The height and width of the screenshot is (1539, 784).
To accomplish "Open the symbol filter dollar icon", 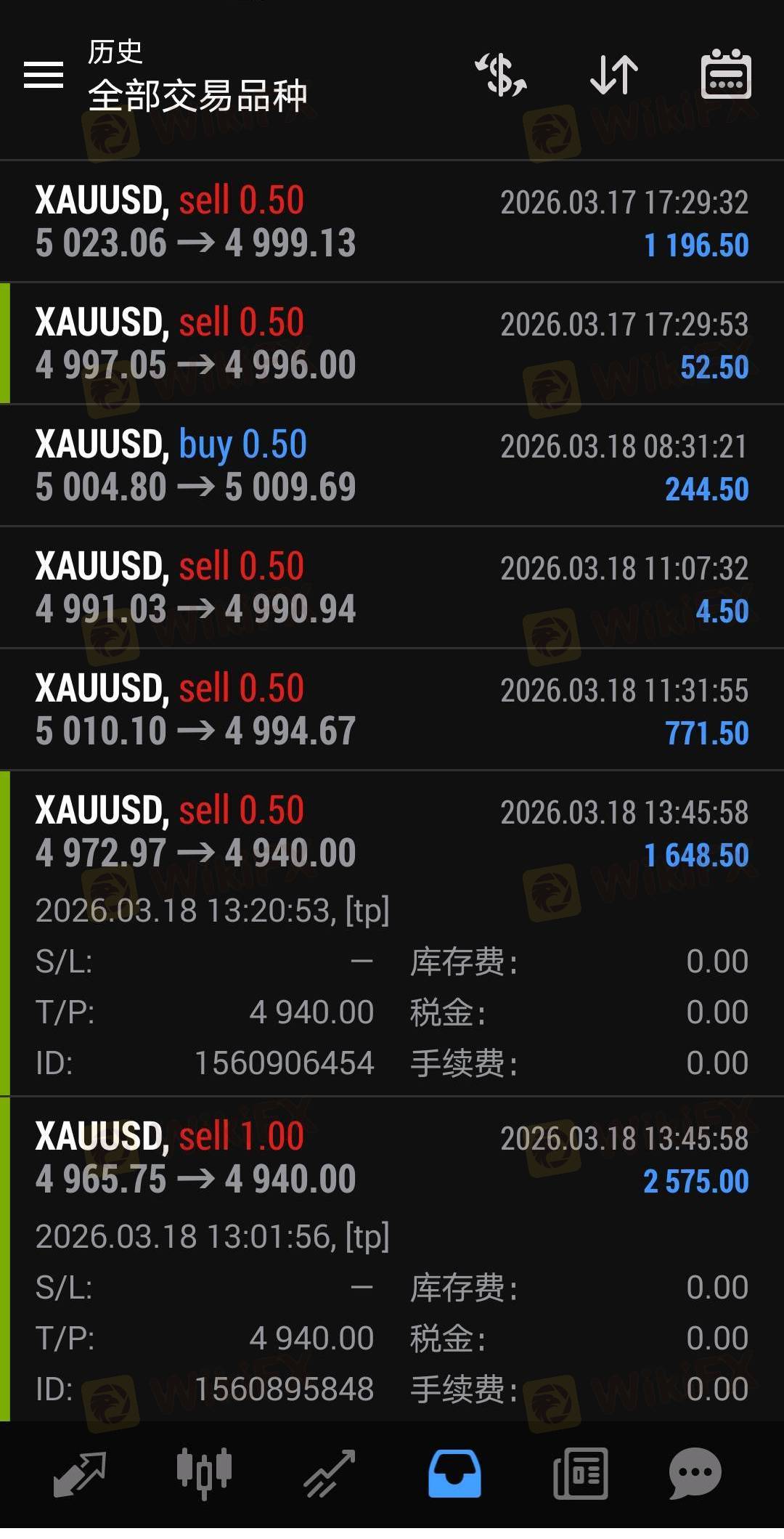I will click(x=501, y=75).
